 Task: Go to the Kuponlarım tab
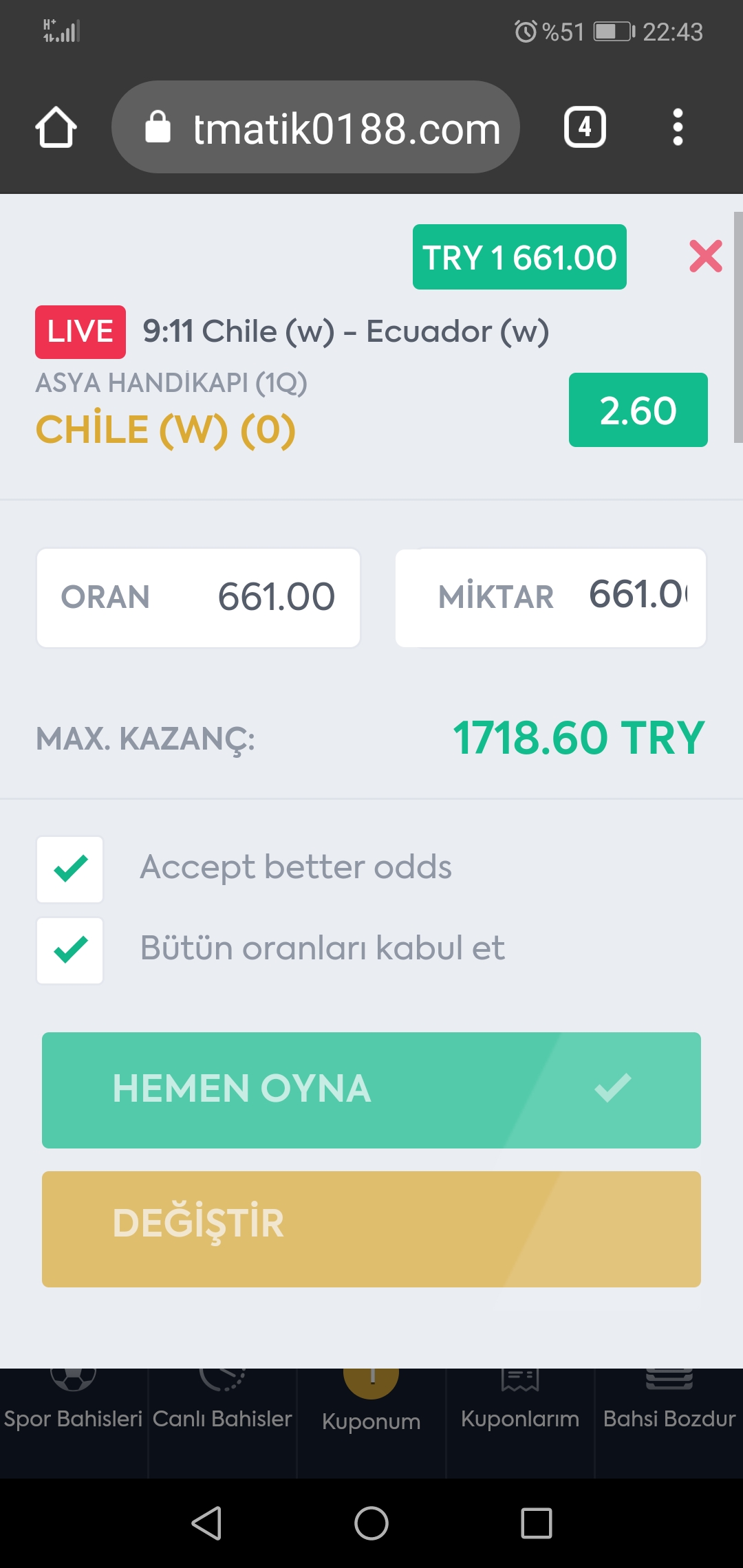click(520, 1417)
